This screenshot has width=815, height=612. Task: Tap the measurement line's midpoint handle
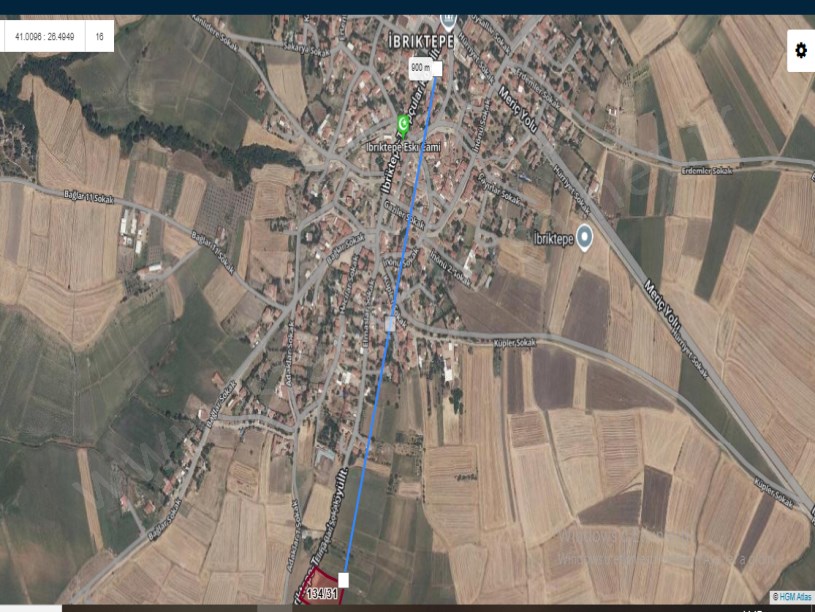(390, 323)
